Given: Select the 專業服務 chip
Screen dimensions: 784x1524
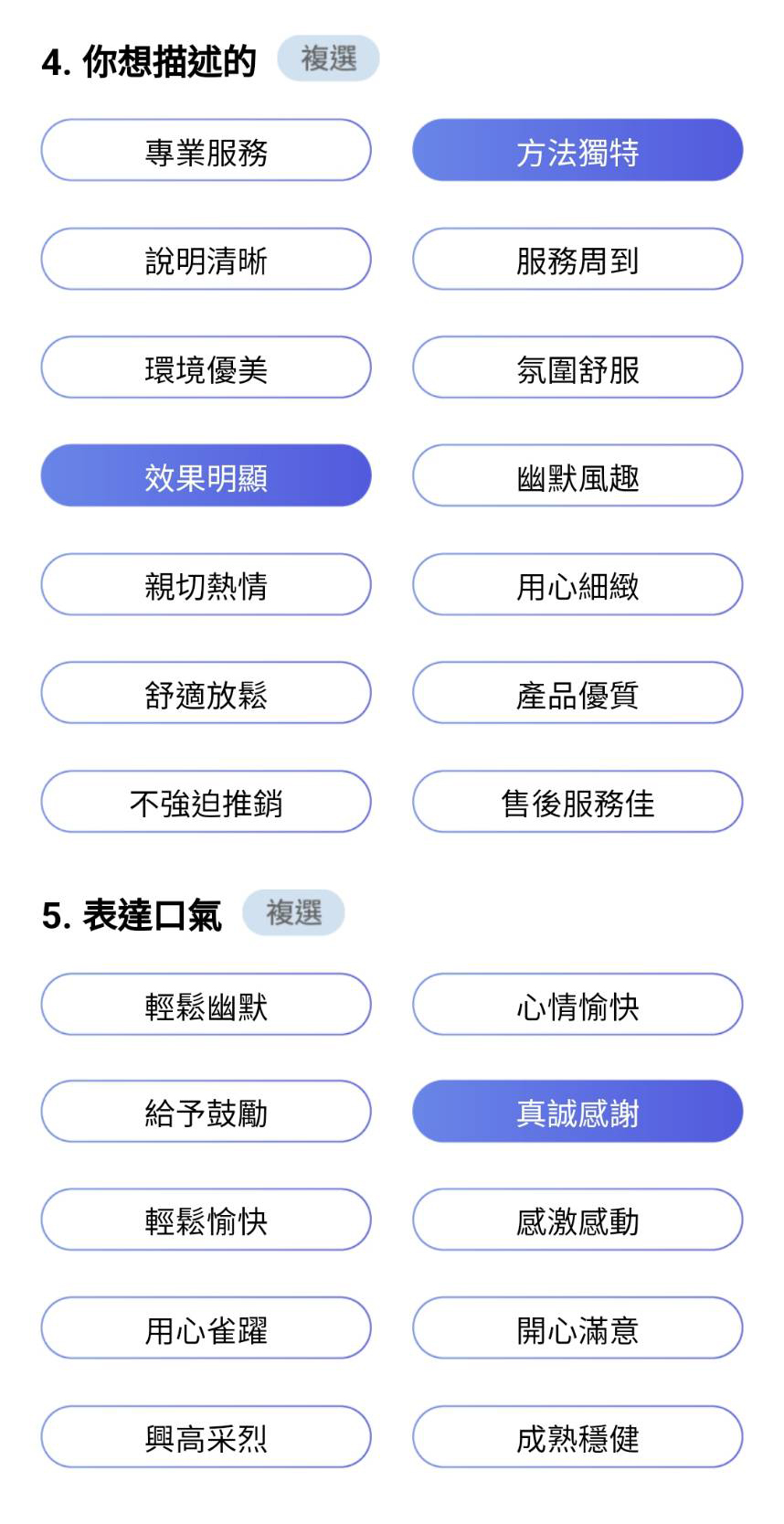Looking at the screenshot, I should 206,150.
